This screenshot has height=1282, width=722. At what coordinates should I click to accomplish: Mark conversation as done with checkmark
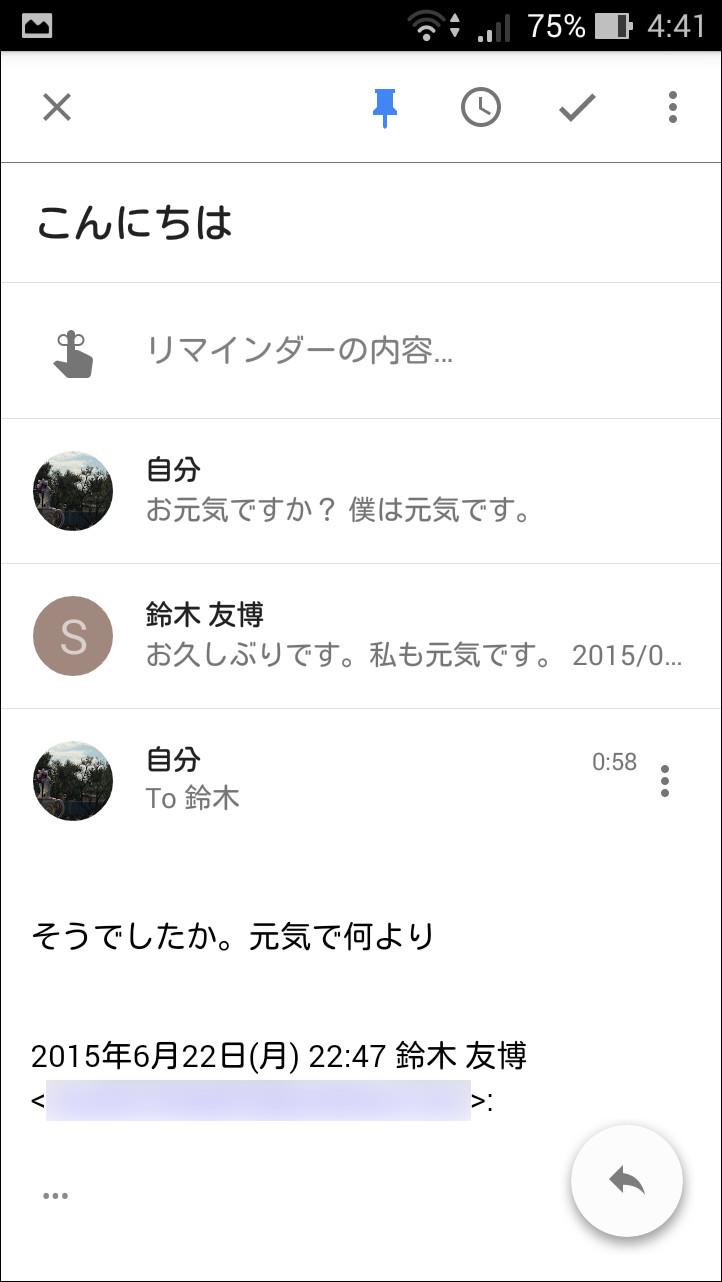(x=576, y=107)
